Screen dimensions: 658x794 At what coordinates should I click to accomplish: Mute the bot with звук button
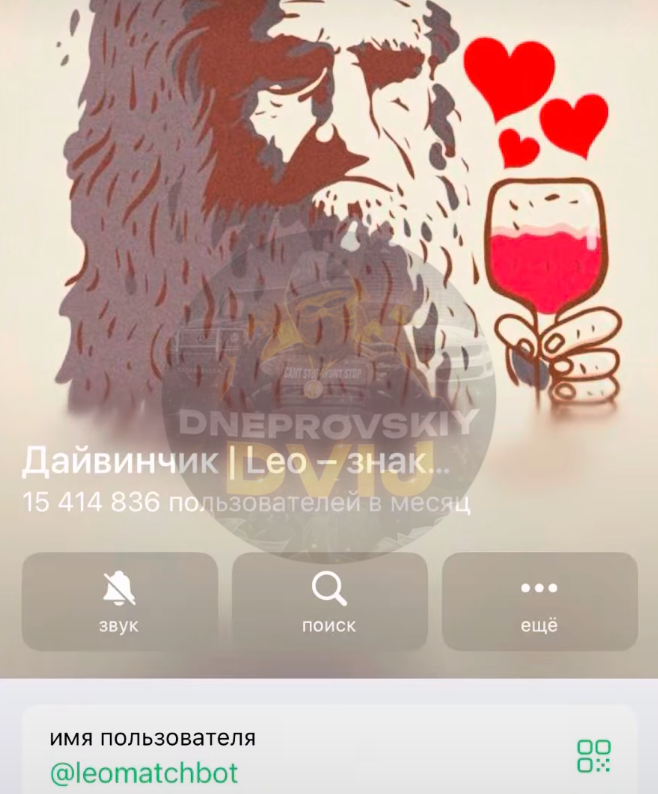[120, 602]
